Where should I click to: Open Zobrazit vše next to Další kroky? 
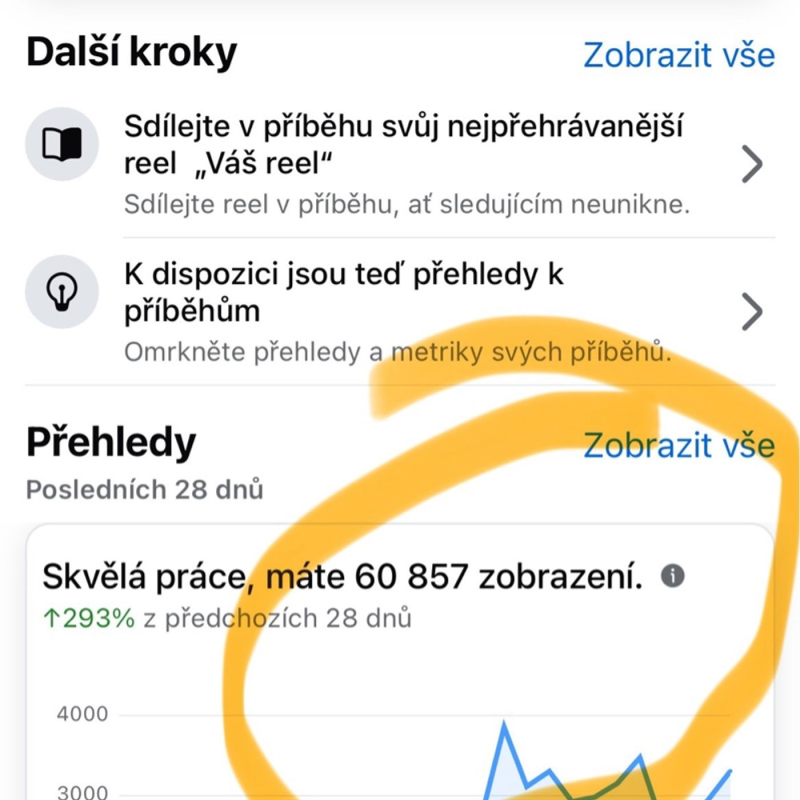679,54
